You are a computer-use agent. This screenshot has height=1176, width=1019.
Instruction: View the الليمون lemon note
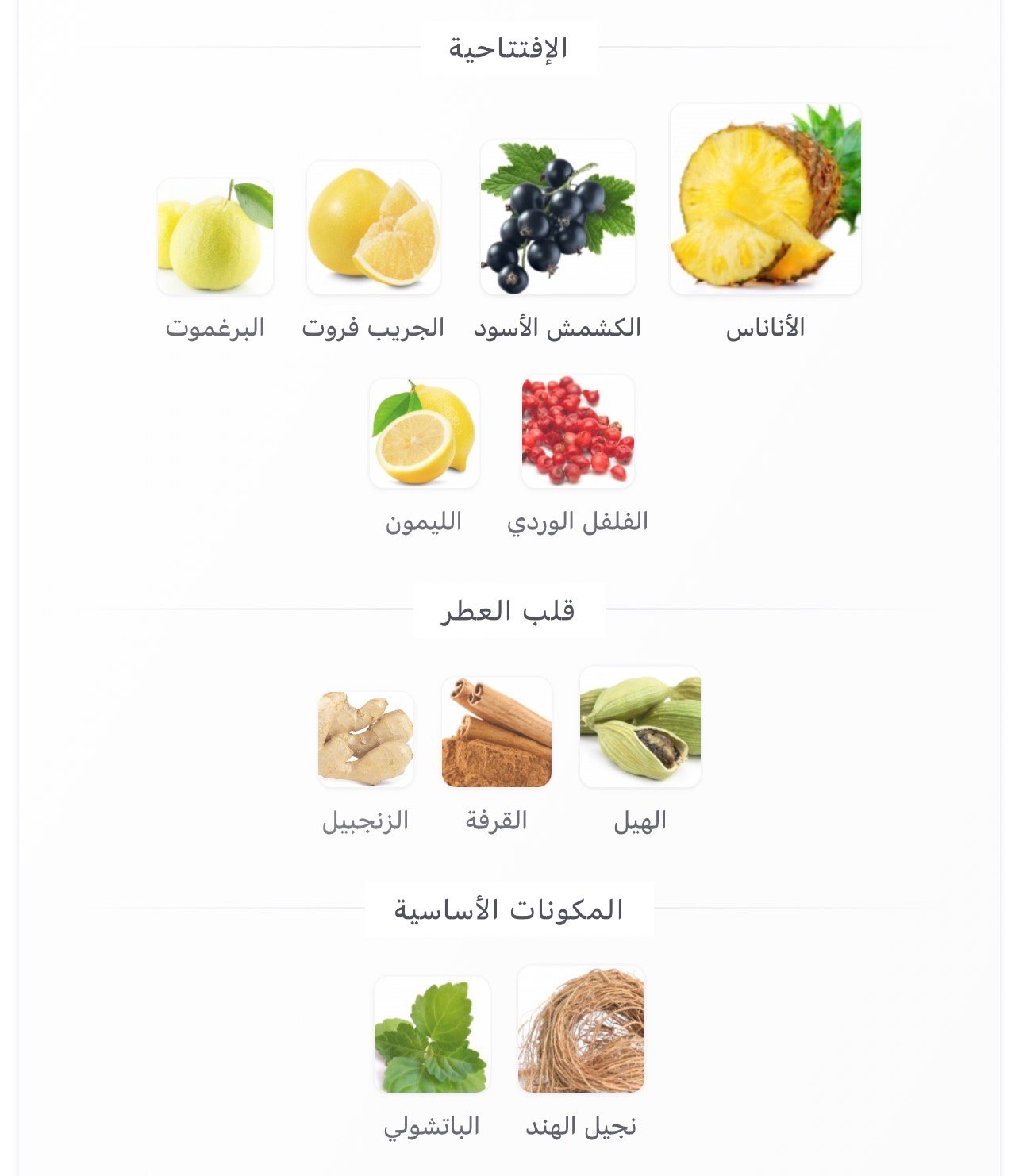pos(424,433)
